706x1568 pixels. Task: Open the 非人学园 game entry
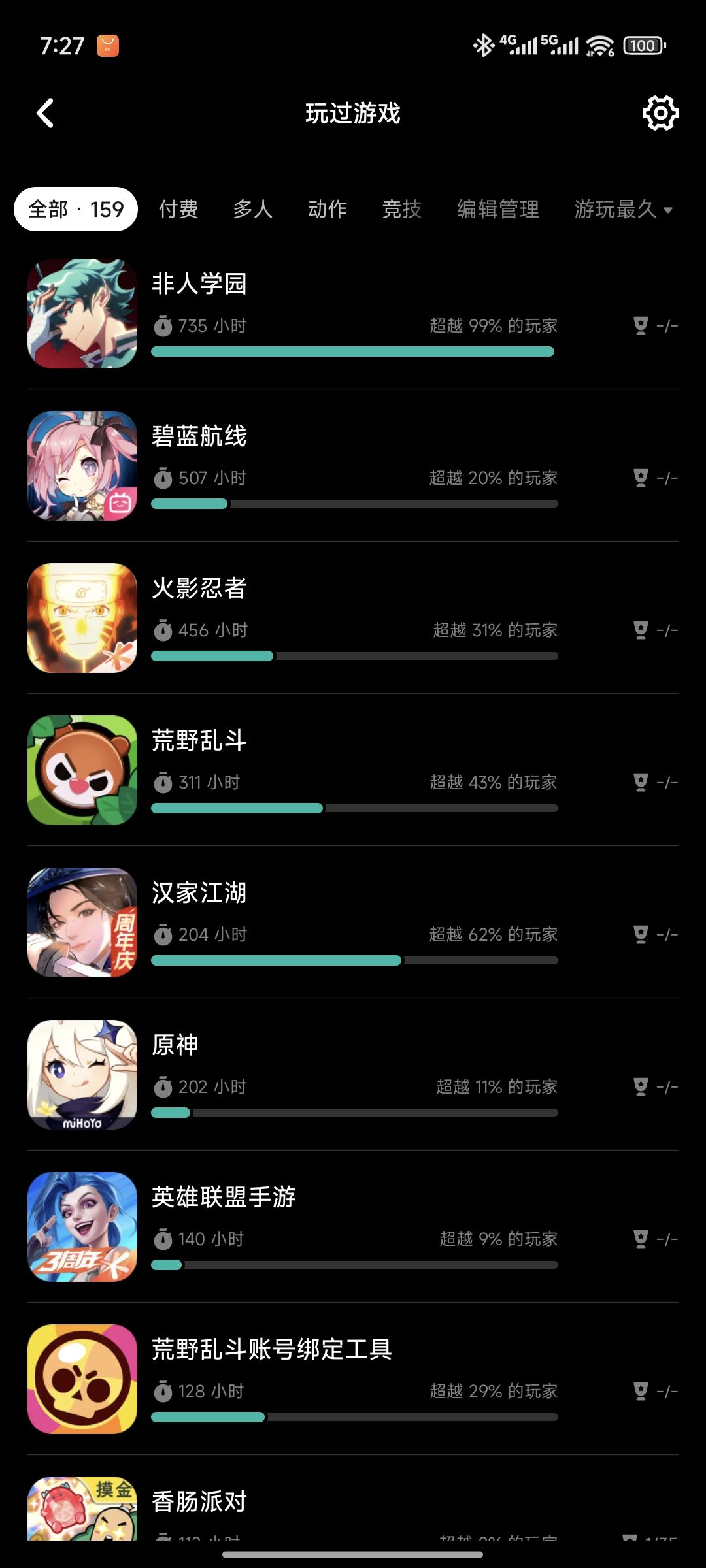pyautogui.click(x=353, y=314)
